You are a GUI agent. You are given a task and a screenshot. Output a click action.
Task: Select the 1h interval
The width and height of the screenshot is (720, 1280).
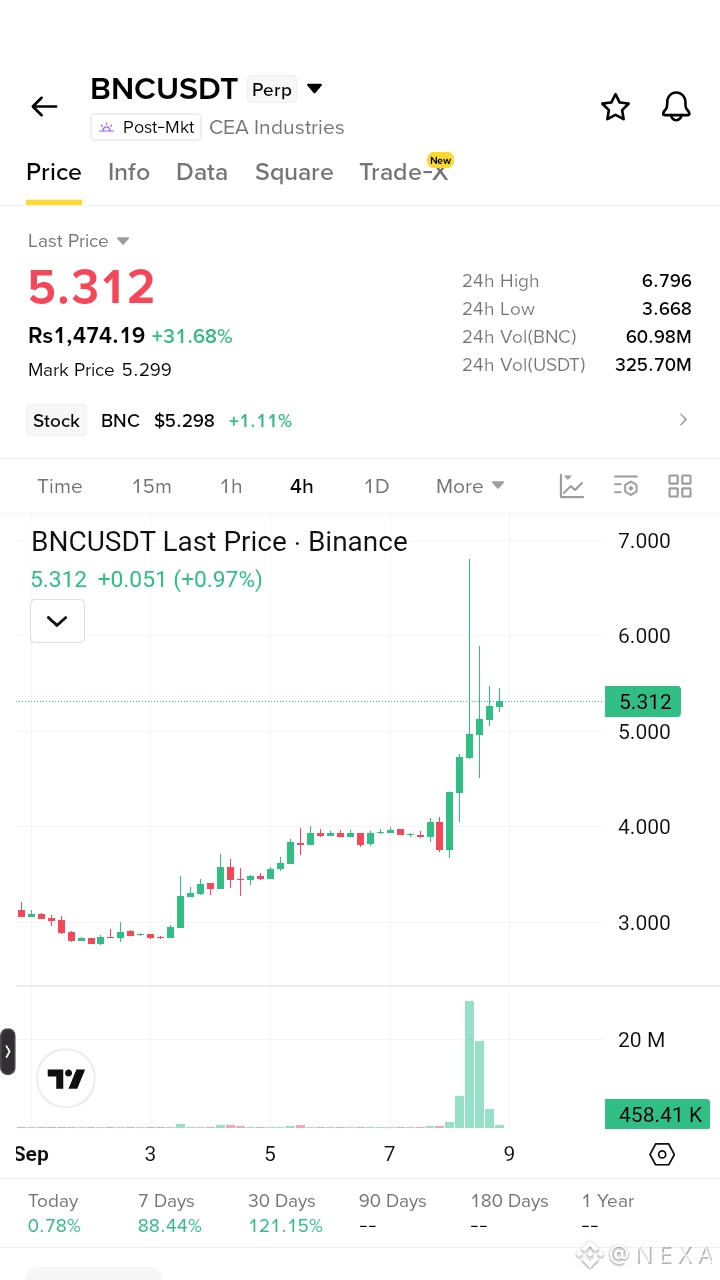point(231,486)
